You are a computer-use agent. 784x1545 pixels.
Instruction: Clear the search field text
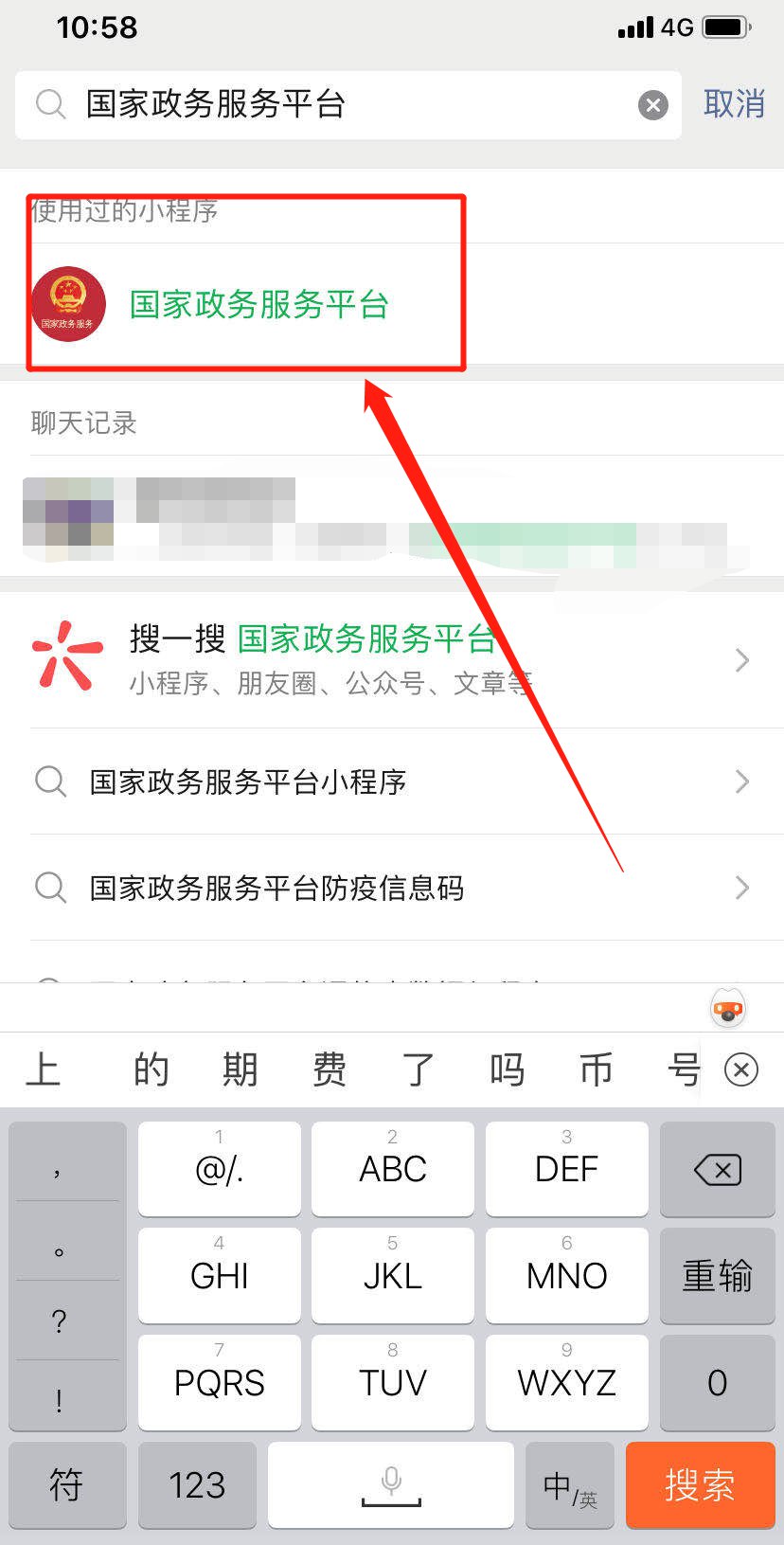(x=652, y=105)
